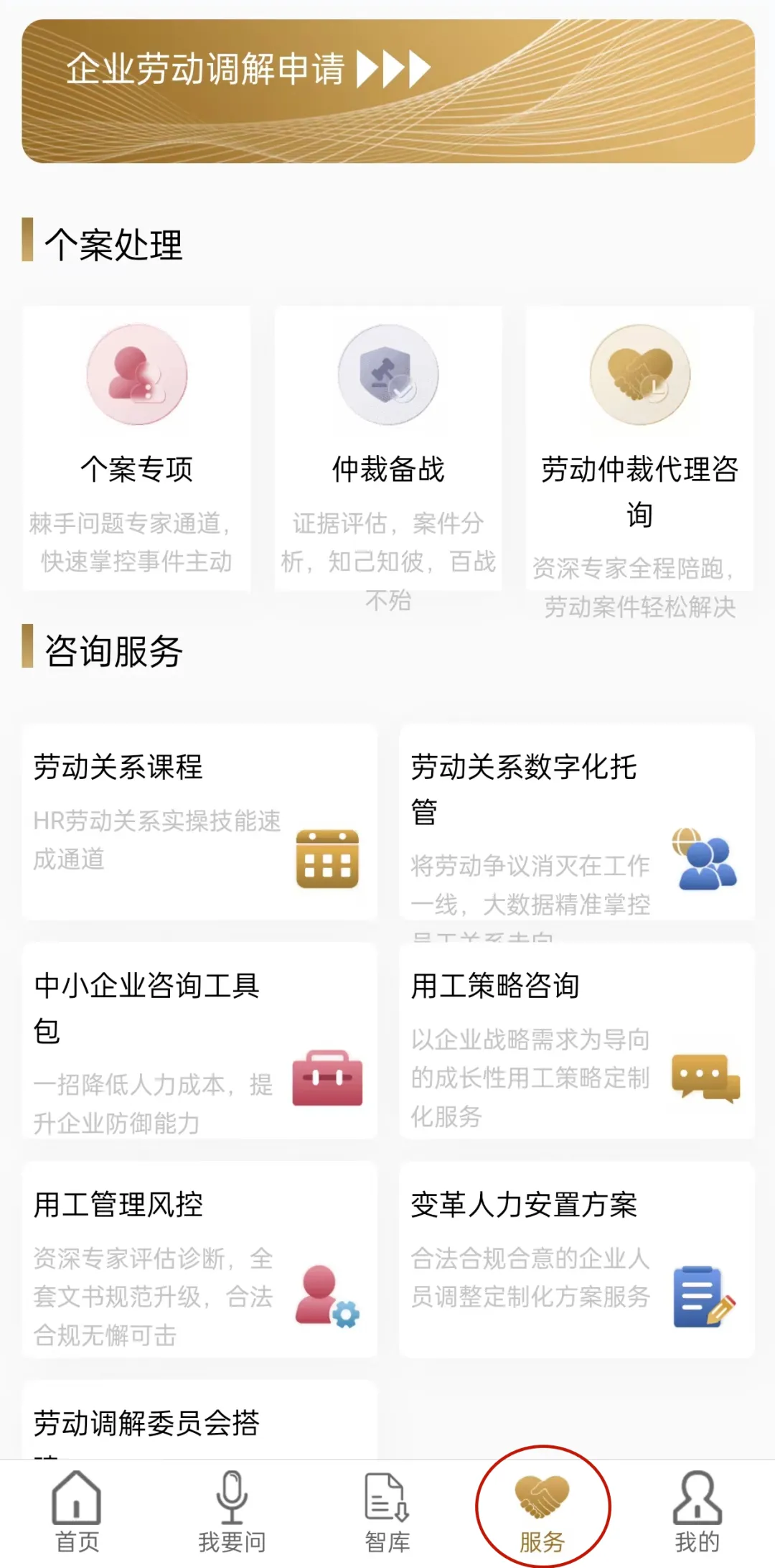
Task: Open the 企业劳动调解申请 banner
Action: pos(387,90)
